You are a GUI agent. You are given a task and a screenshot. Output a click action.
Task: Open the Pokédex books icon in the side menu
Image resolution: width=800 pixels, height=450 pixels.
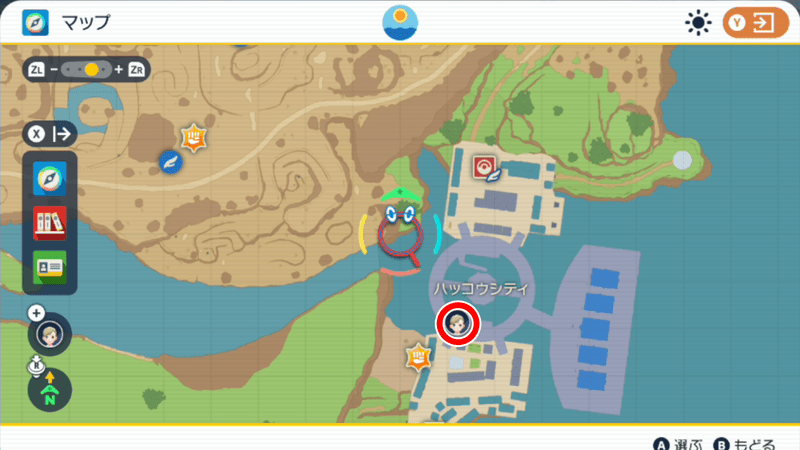49,223
